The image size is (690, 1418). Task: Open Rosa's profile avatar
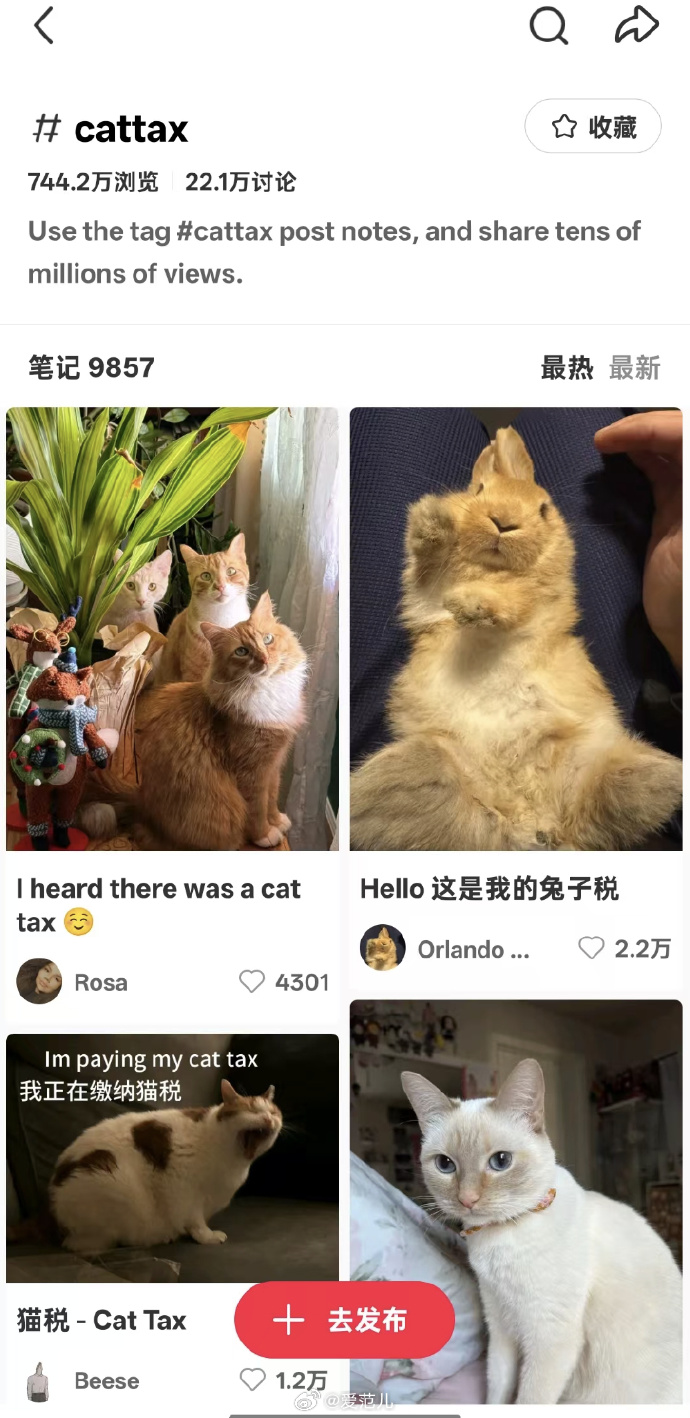point(39,982)
